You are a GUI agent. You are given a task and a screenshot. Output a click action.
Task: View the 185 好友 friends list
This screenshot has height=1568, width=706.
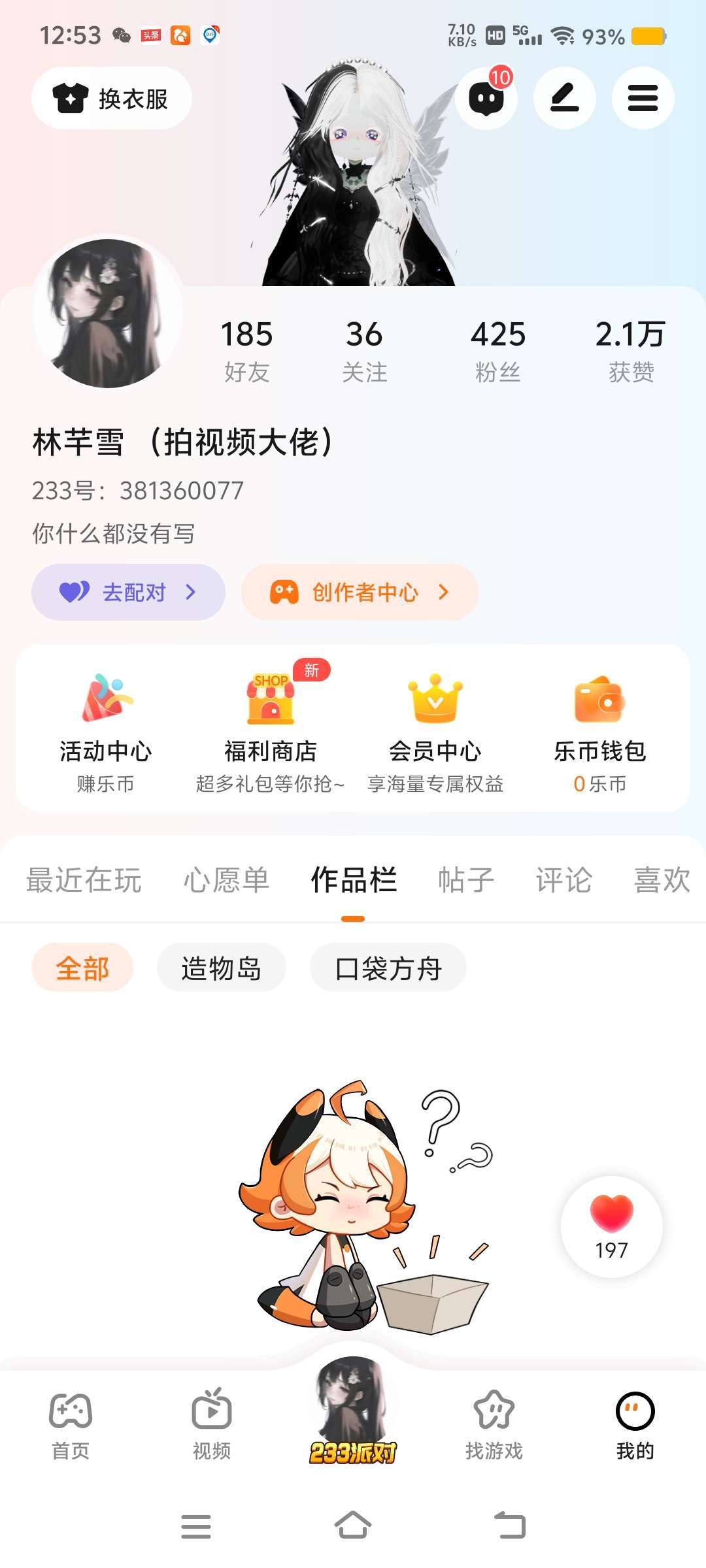[x=246, y=350]
